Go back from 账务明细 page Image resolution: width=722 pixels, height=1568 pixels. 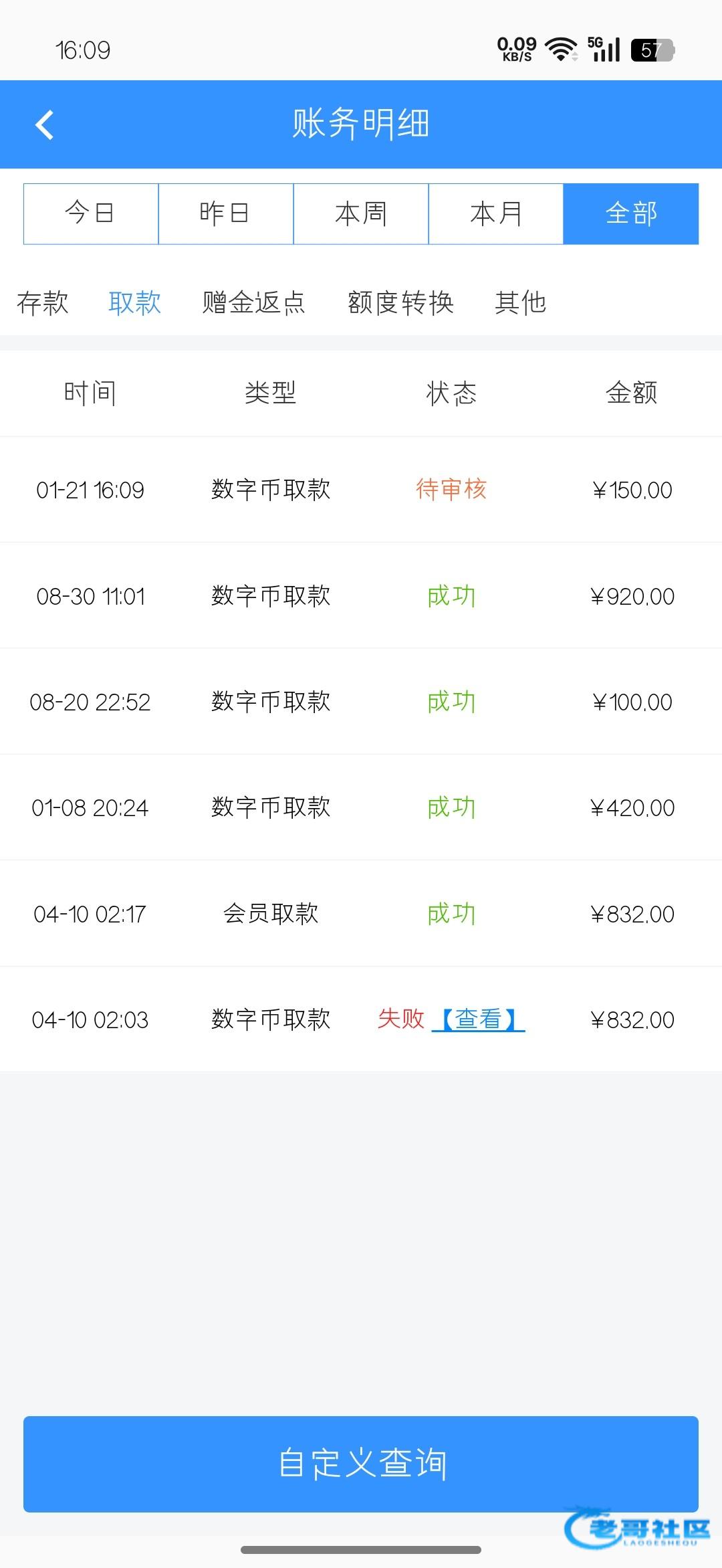click(44, 124)
